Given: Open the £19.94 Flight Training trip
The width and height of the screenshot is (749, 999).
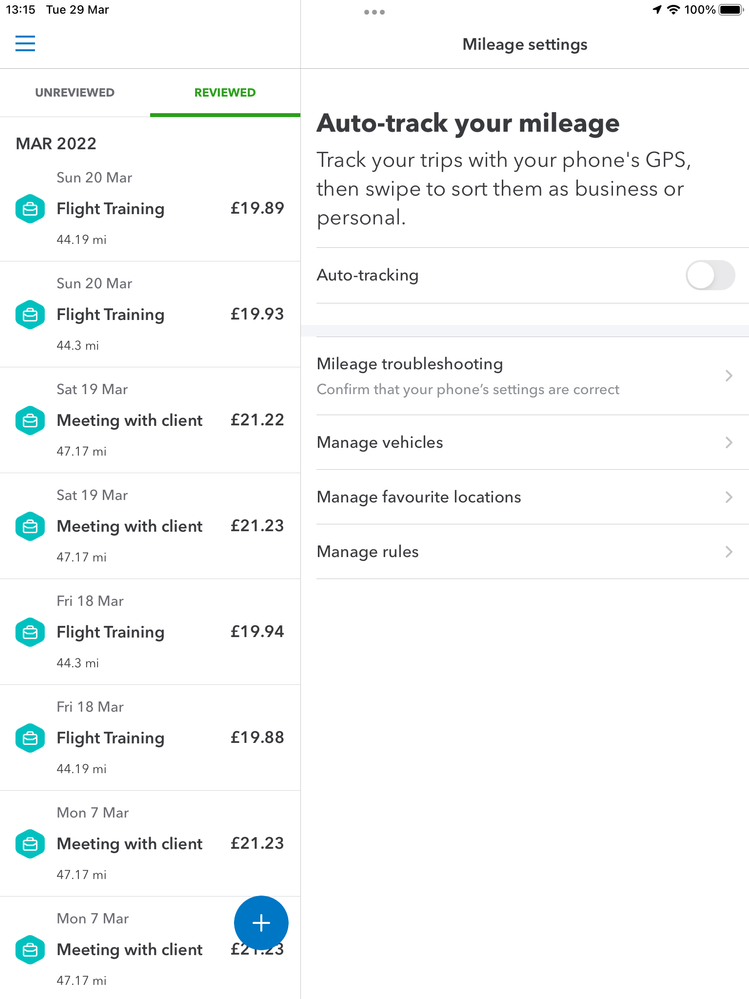Looking at the screenshot, I should (x=150, y=632).
